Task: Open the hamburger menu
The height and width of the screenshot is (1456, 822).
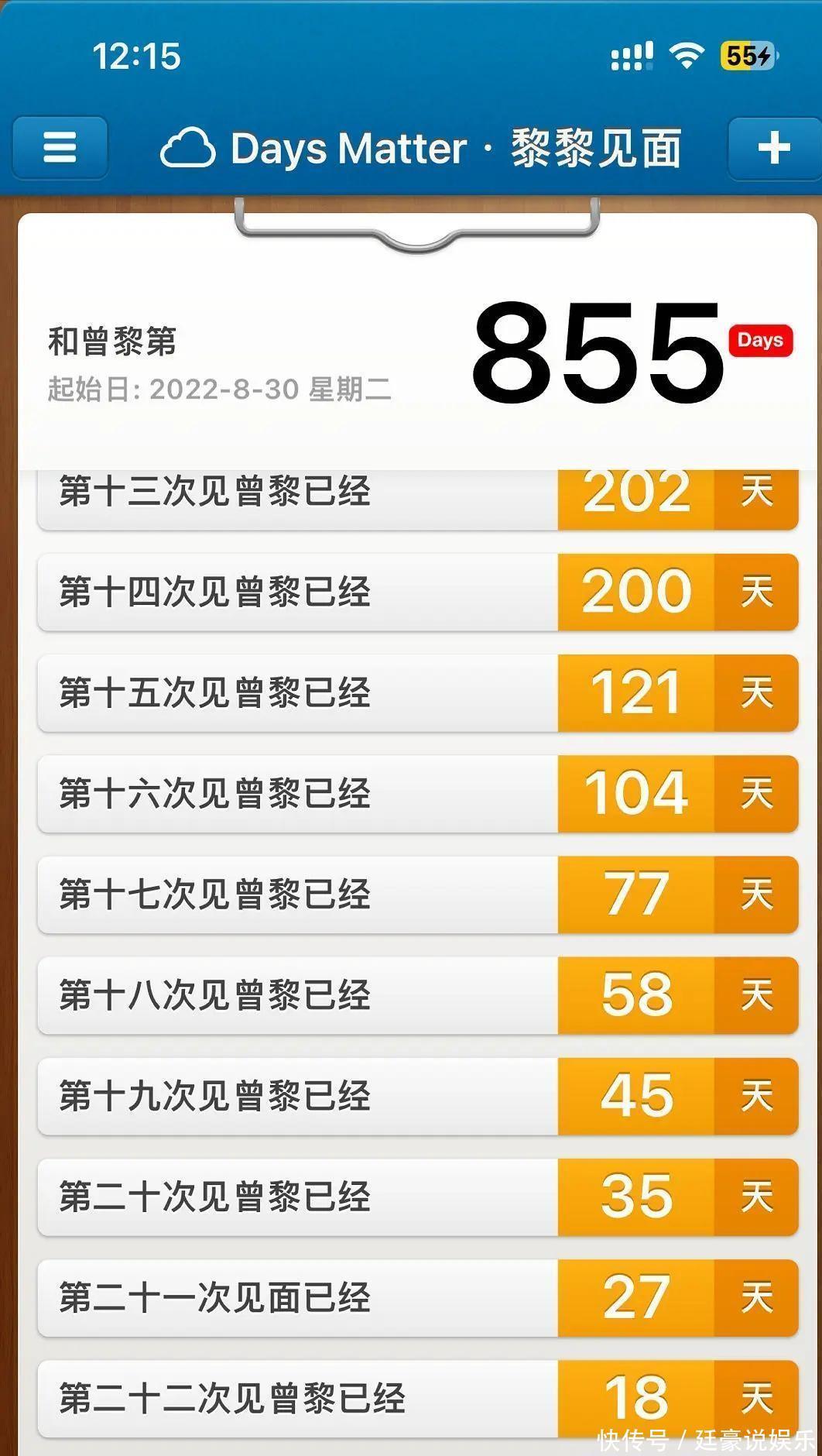Action: tap(60, 147)
